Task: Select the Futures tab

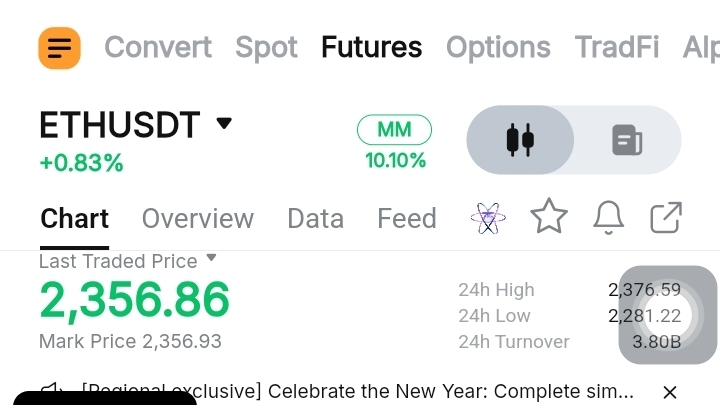Action: coord(371,47)
